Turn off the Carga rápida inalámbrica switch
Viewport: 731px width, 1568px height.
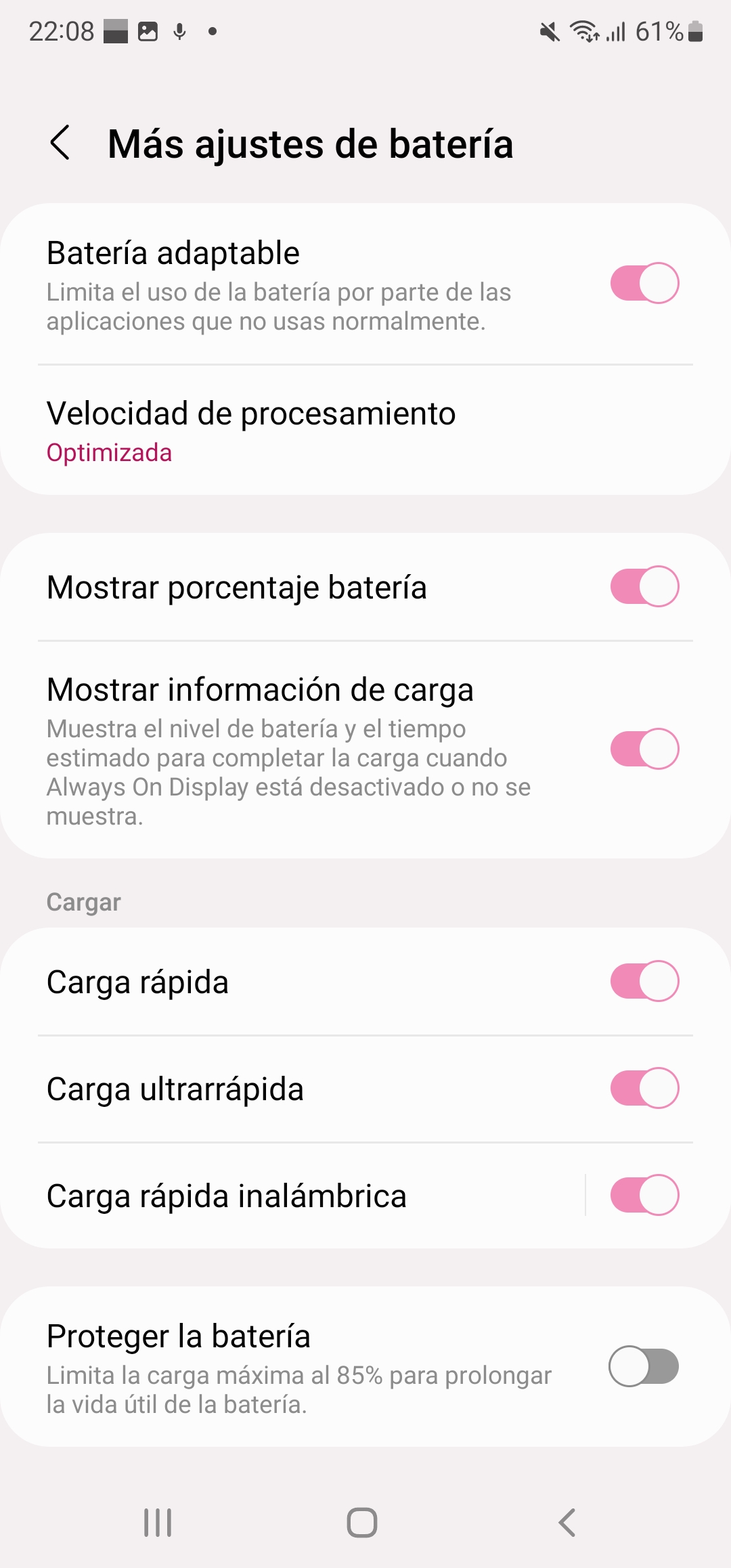click(644, 1195)
